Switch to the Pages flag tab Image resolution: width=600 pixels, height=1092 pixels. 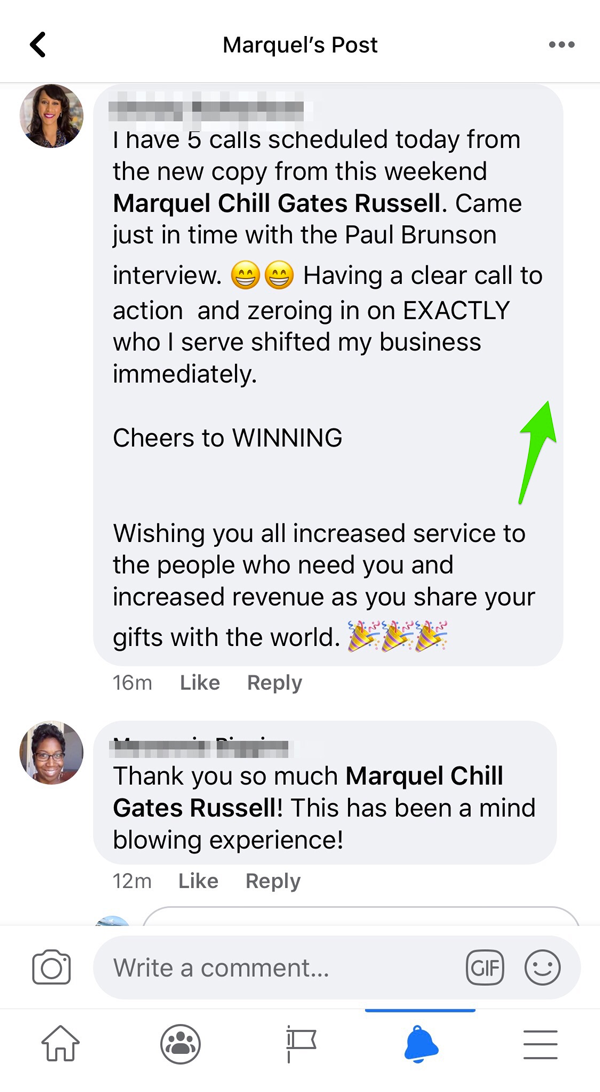pyautogui.click(x=300, y=1045)
